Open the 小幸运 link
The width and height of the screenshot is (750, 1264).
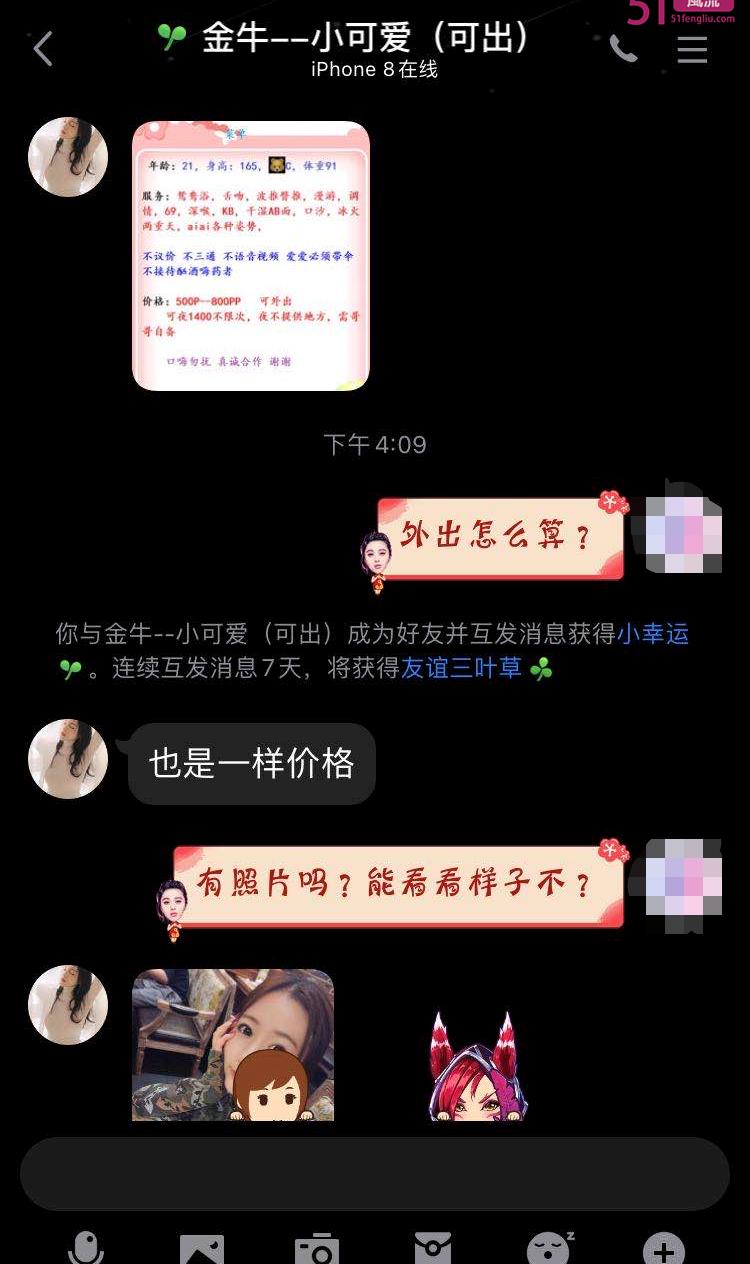(652, 634)
